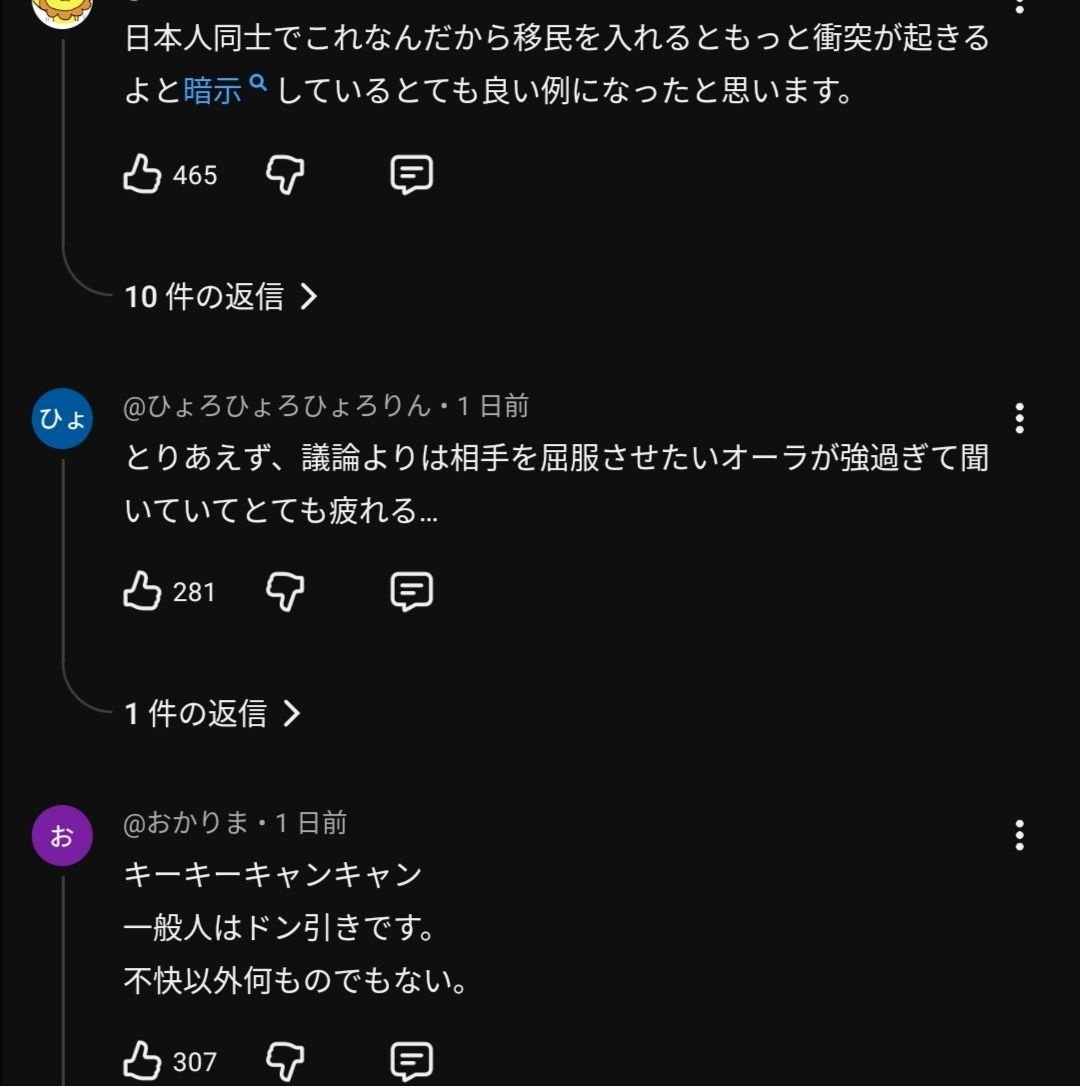The image size is (1080, 1086).
Task: Dislike the comment with 465 likes
Action: pos(286,175)
